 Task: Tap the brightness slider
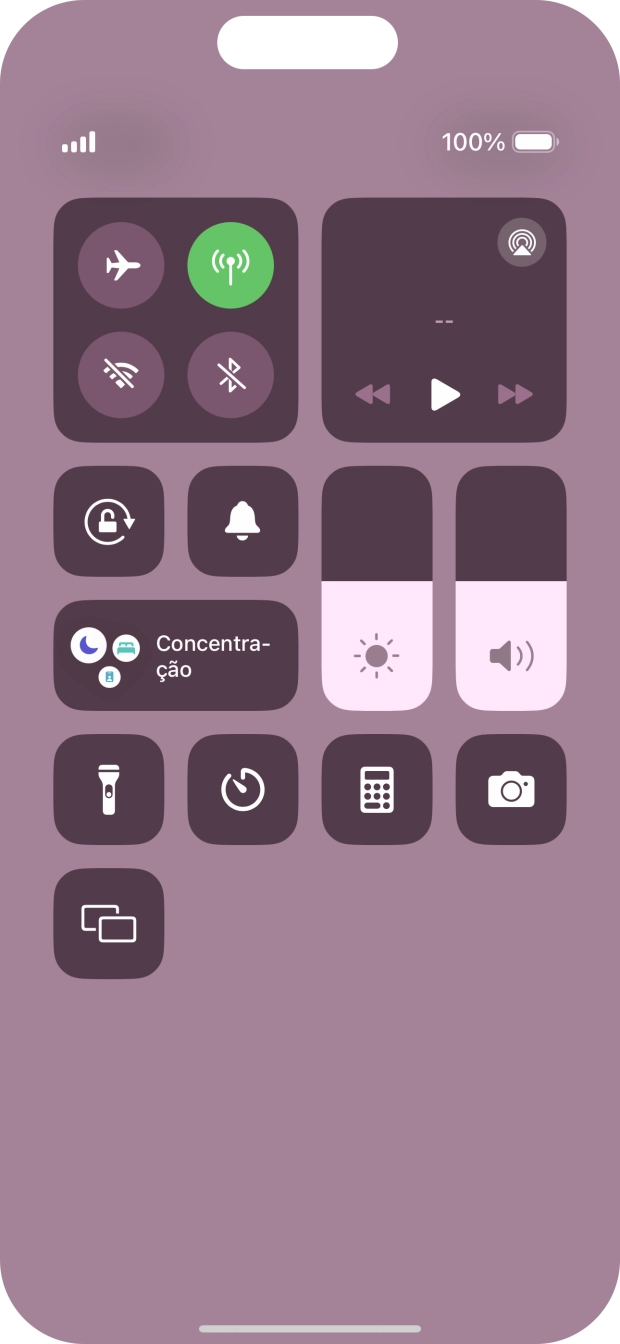click(376, 588)
